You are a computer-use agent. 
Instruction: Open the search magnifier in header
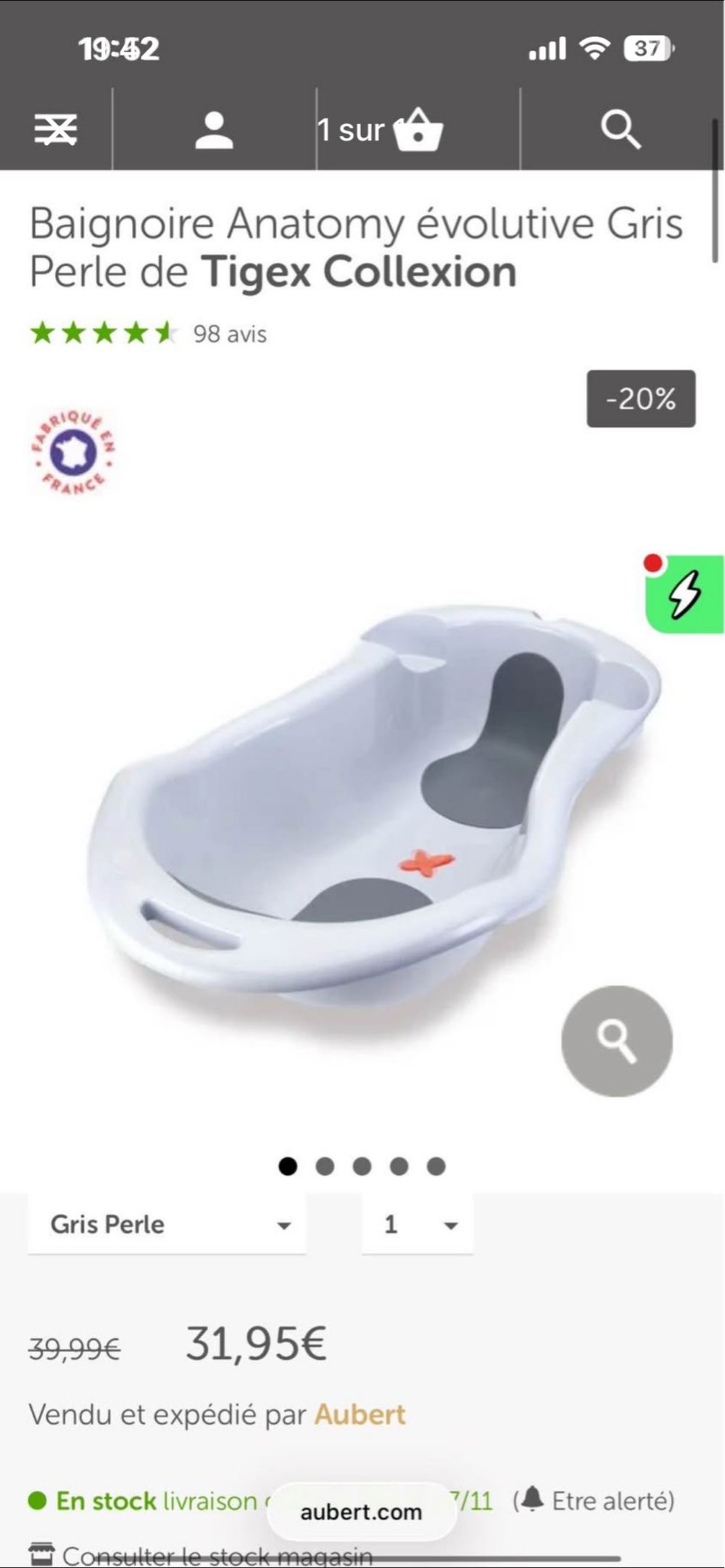tap(621, 130)
